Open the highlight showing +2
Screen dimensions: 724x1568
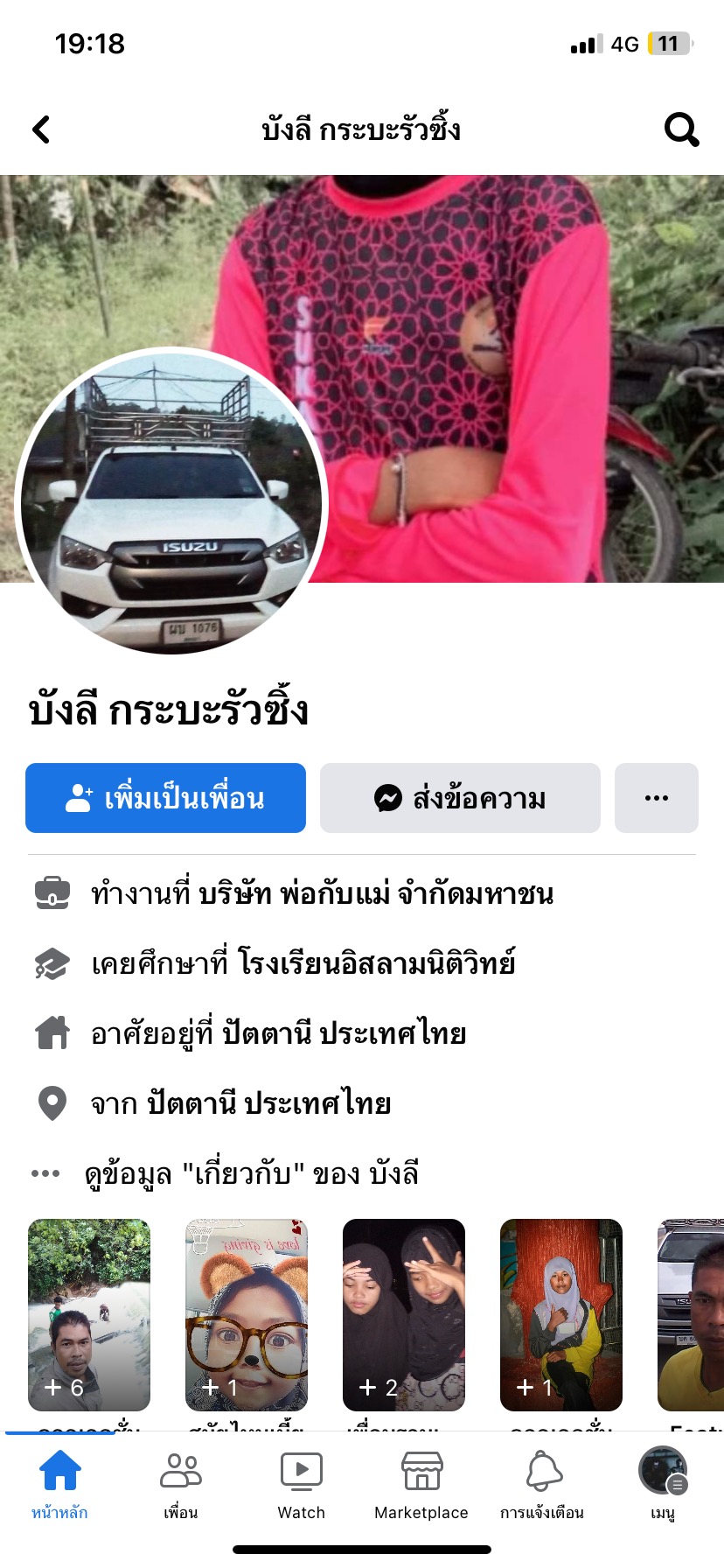404,1314
